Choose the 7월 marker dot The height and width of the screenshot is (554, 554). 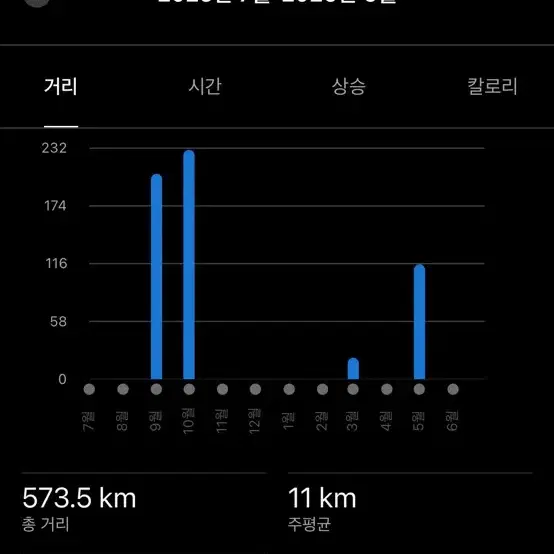pyautogui.click(x=89, y=389)
